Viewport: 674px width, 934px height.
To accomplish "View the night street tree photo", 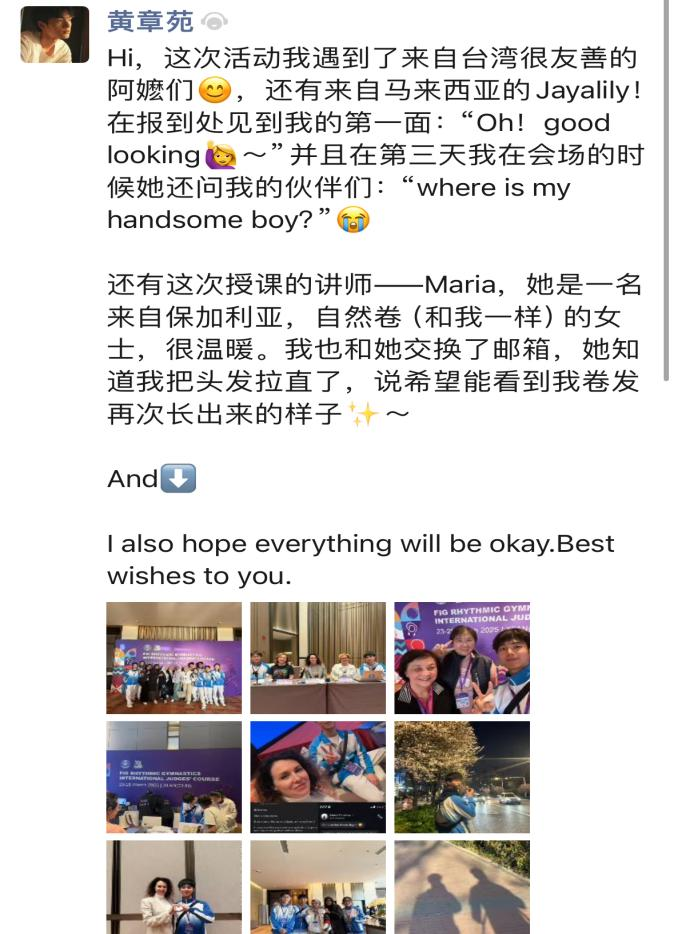I will tap(461, 776).
